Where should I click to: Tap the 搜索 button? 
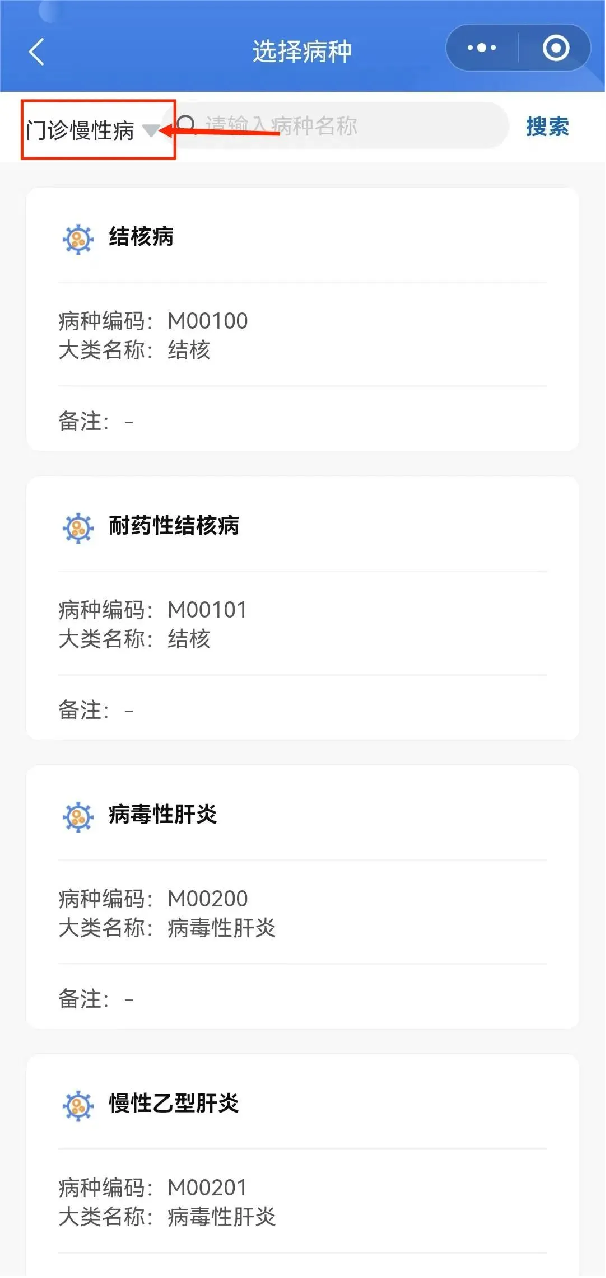pyautogui.click(x=548, y=127)
